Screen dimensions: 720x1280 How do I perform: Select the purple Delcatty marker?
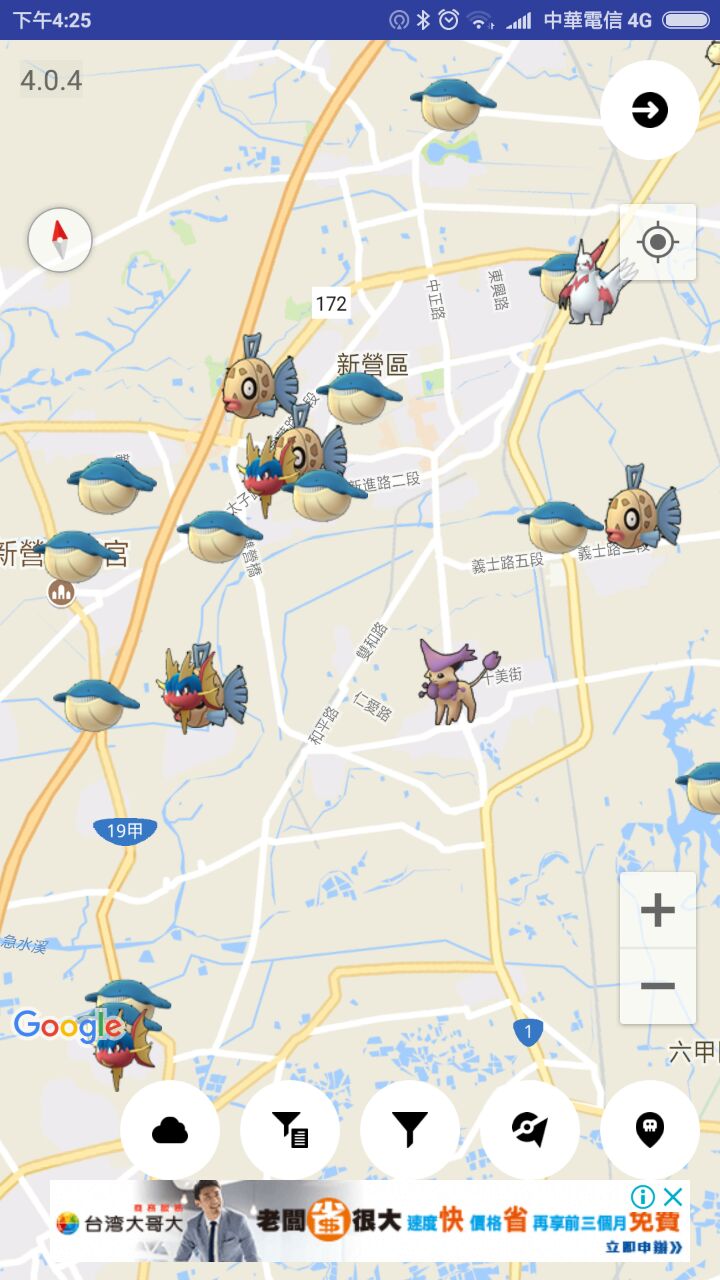click(x=453, y=681)
